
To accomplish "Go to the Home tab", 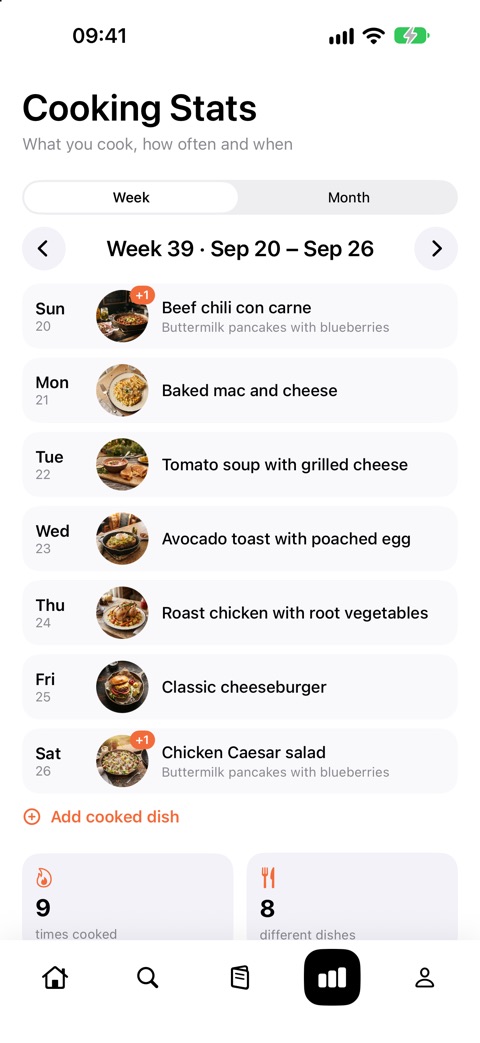I will tap(55, 977).
